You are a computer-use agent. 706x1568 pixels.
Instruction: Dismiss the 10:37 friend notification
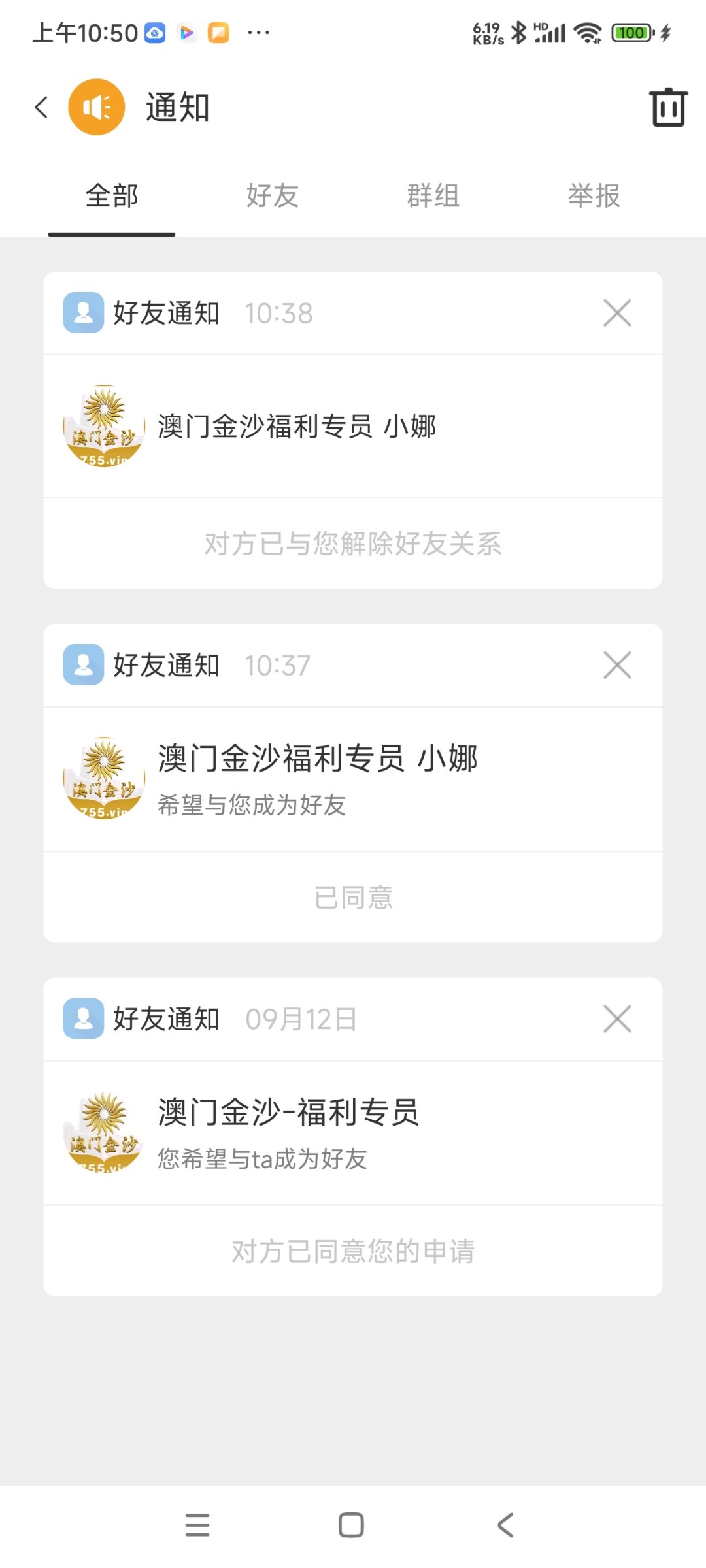[x=617, y=665]
